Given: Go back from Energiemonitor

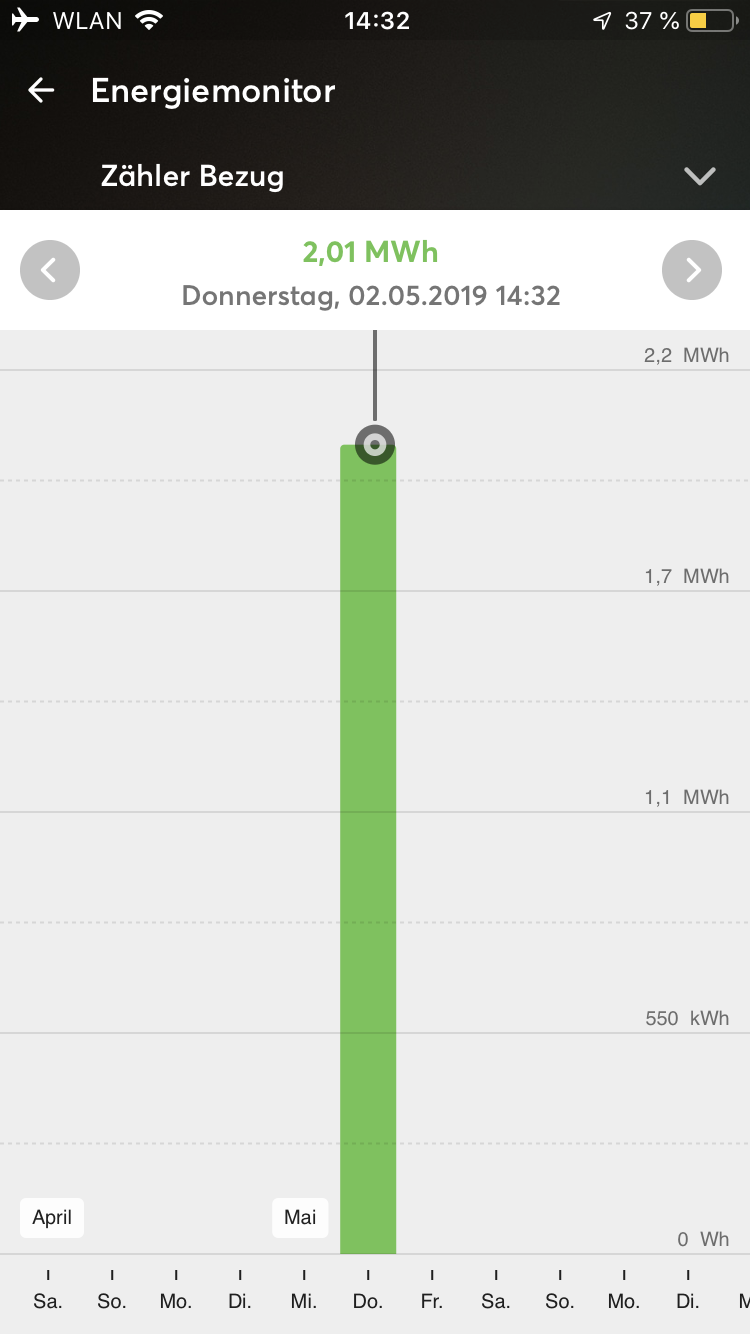Looking at the screenshot, I should pos(41,91).
